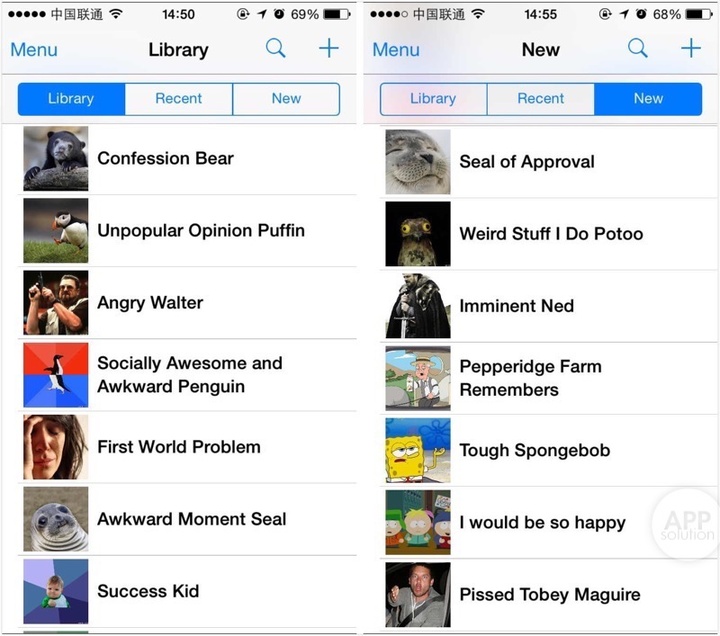Open the Angry Walter template
This screenshot has width=720, height=636.
pyautogui.click(x=150, y=302)
